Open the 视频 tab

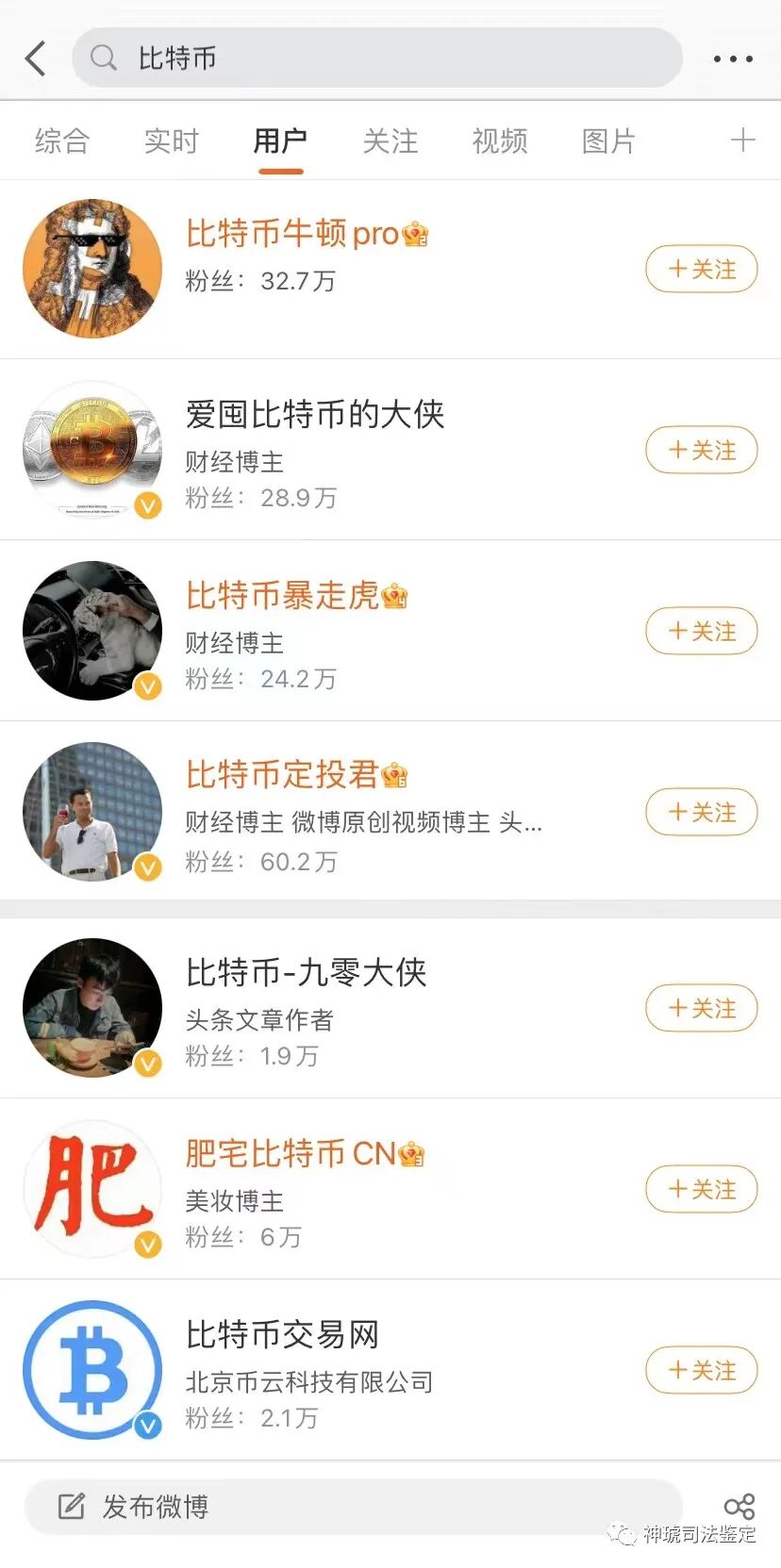pyautogui.click(x=500, y=141)
